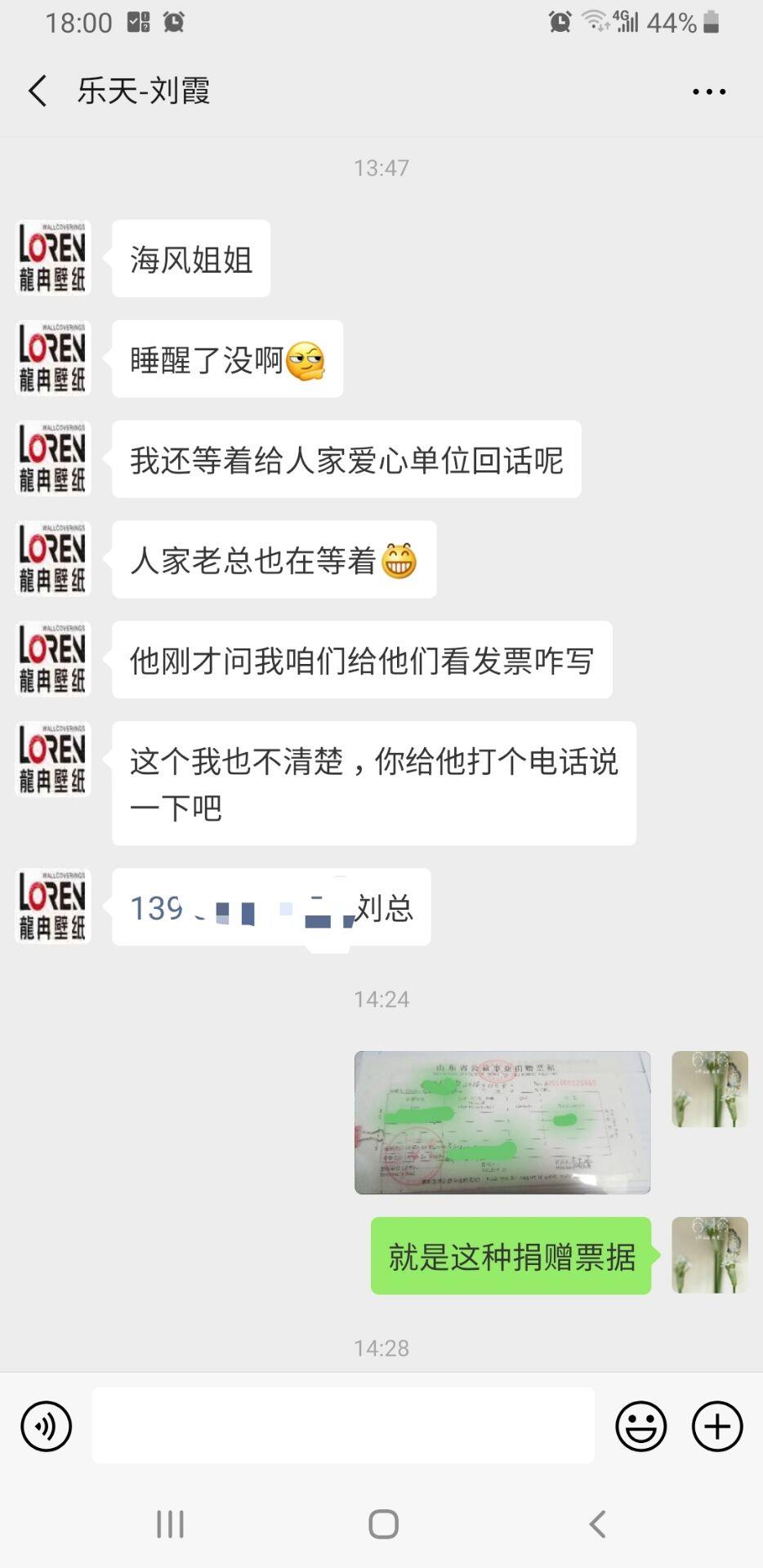The height and width of the screenshot is (1568, 763).
Task: Open the emoji sticker panel
Action: pyautogui.click(x=641, y=1426)
